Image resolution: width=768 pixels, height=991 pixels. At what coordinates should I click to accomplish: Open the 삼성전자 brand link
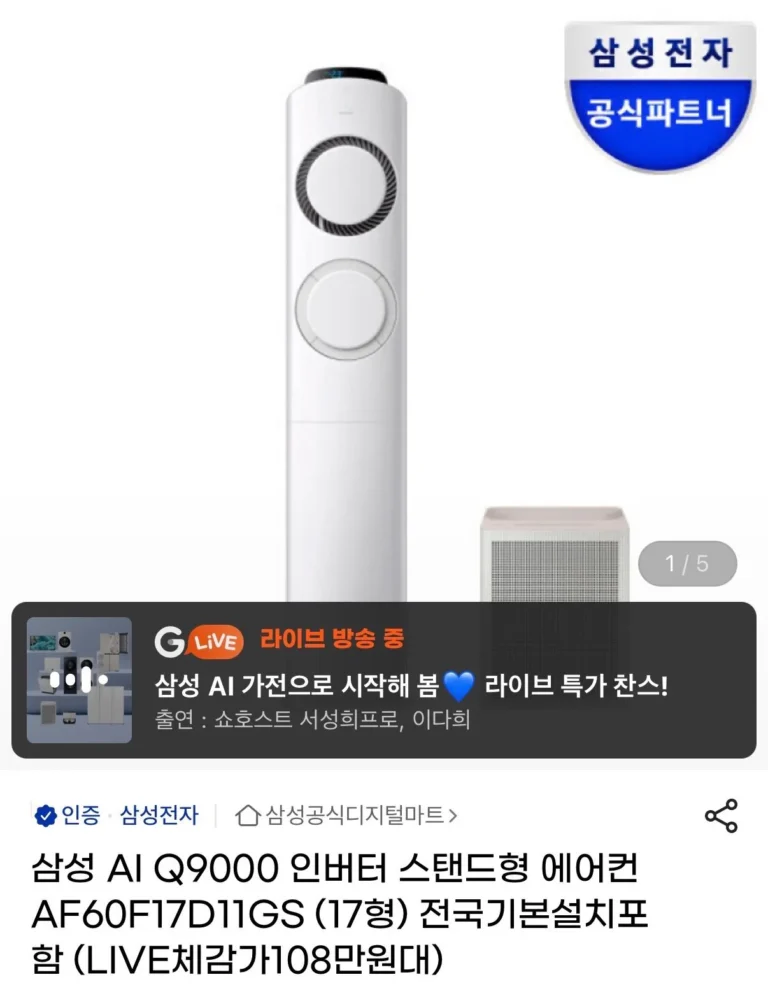[x=158, y=816]
